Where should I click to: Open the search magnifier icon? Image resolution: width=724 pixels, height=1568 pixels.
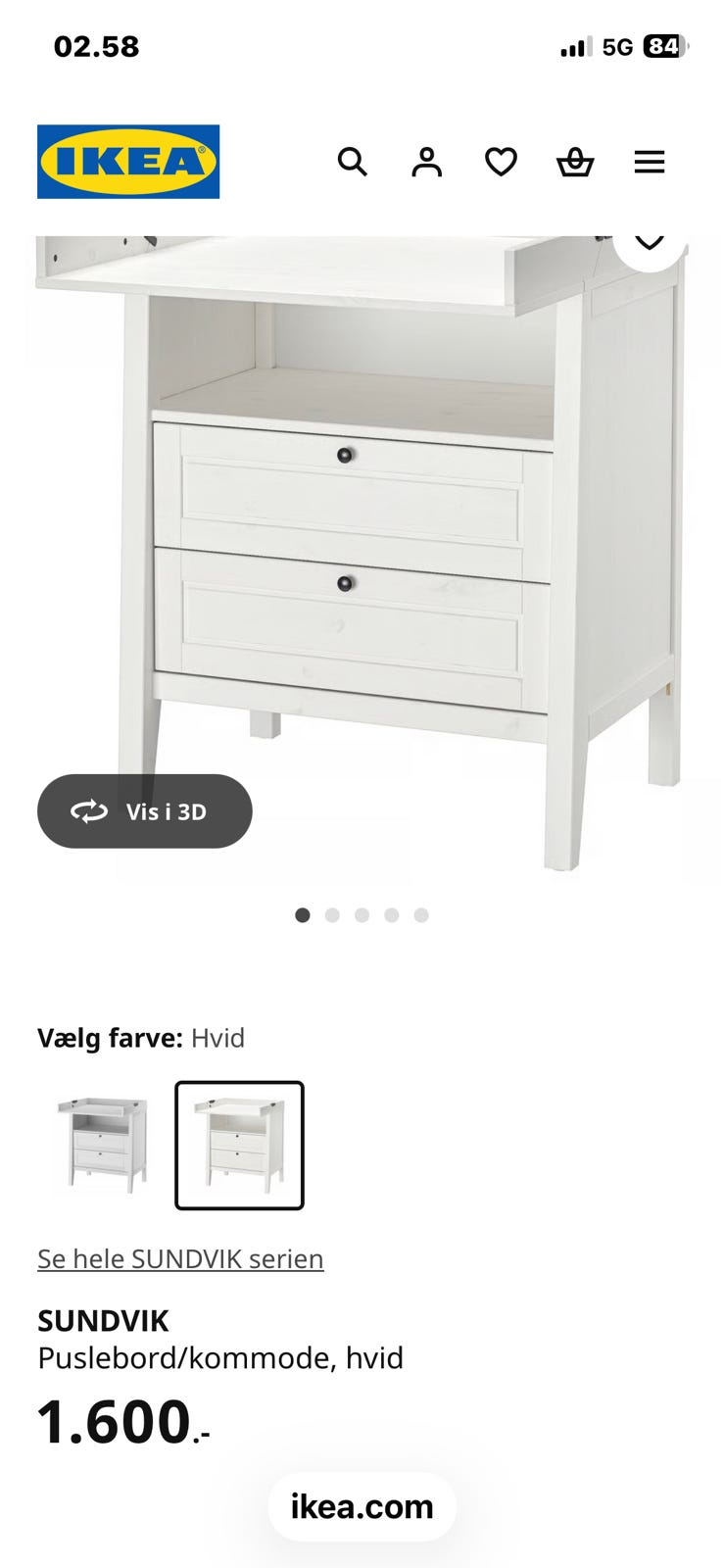(x=352, y=162)
